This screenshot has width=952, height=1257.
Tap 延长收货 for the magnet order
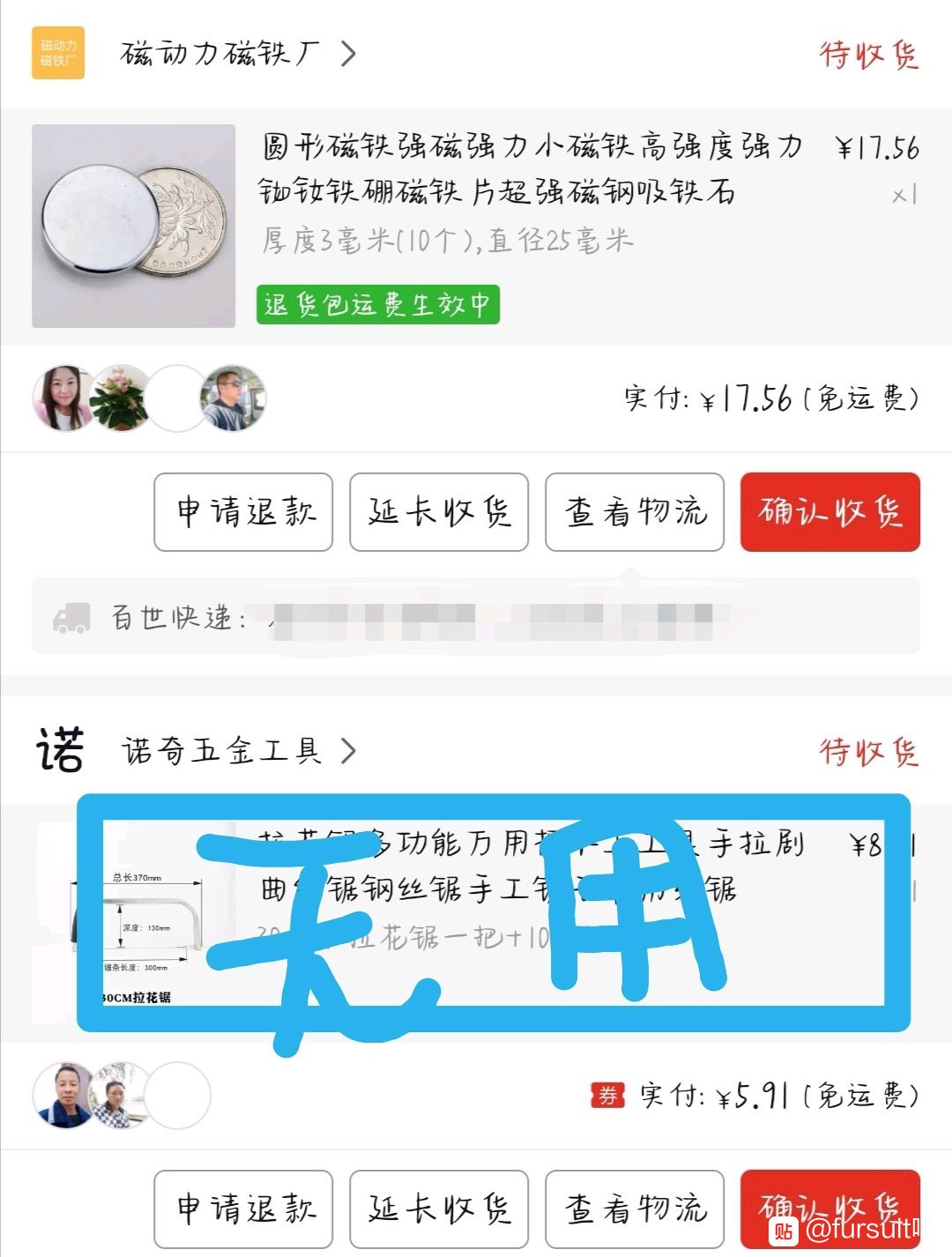(x=439, y=512)
